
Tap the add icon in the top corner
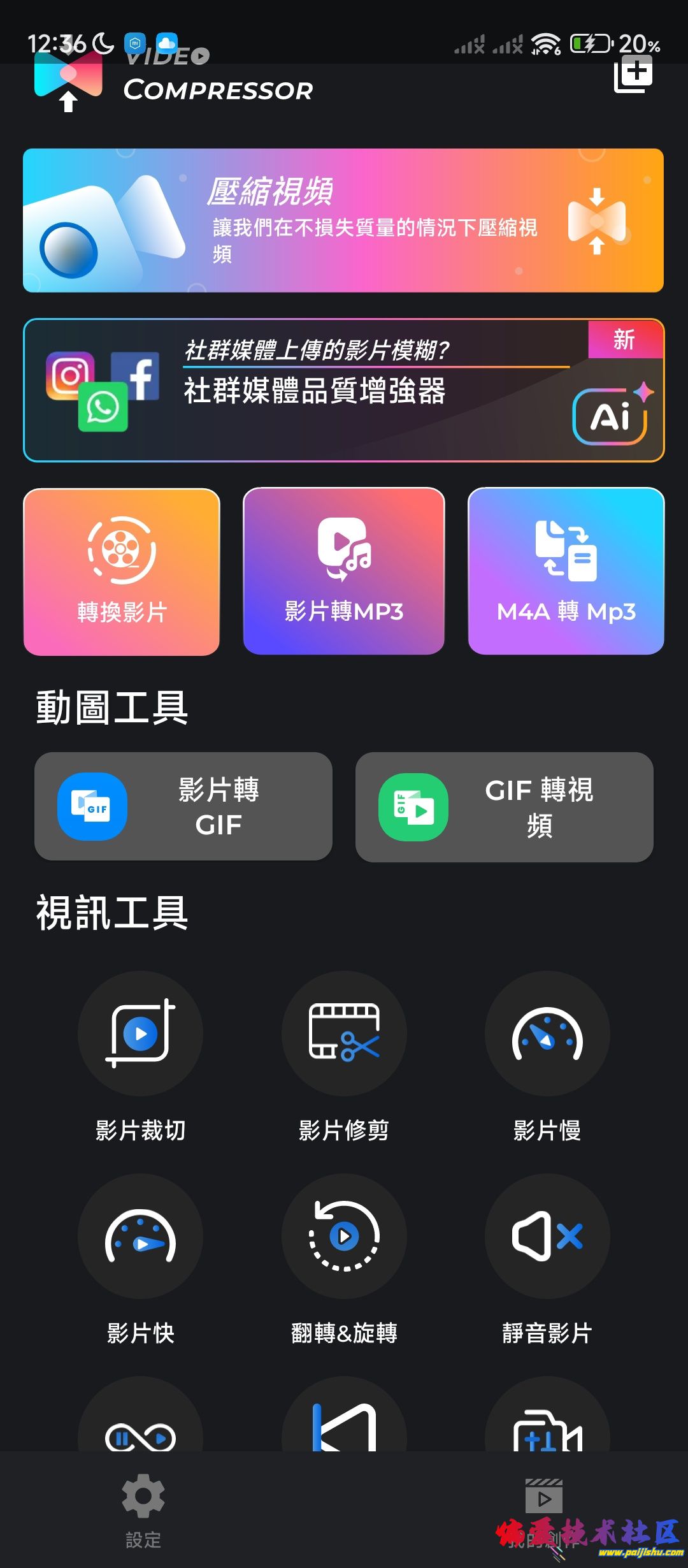click(633, 74)
